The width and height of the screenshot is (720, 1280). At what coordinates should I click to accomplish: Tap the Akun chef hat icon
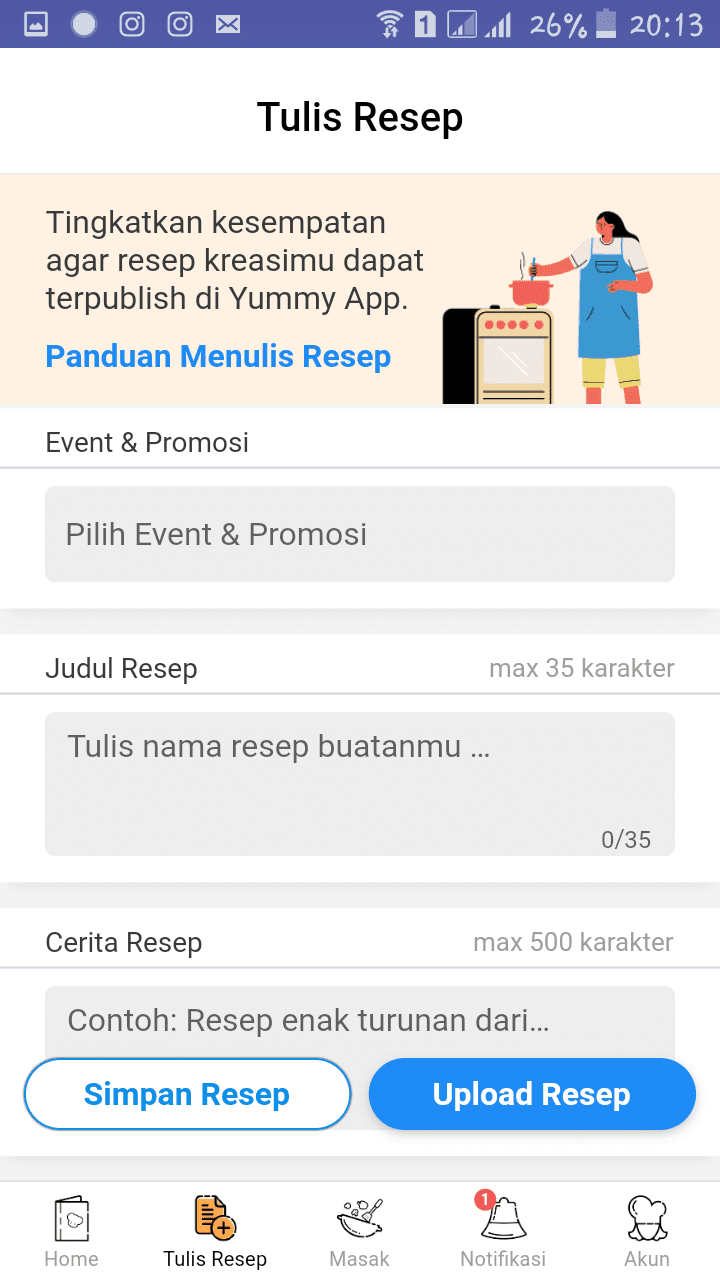[646, 1216]
